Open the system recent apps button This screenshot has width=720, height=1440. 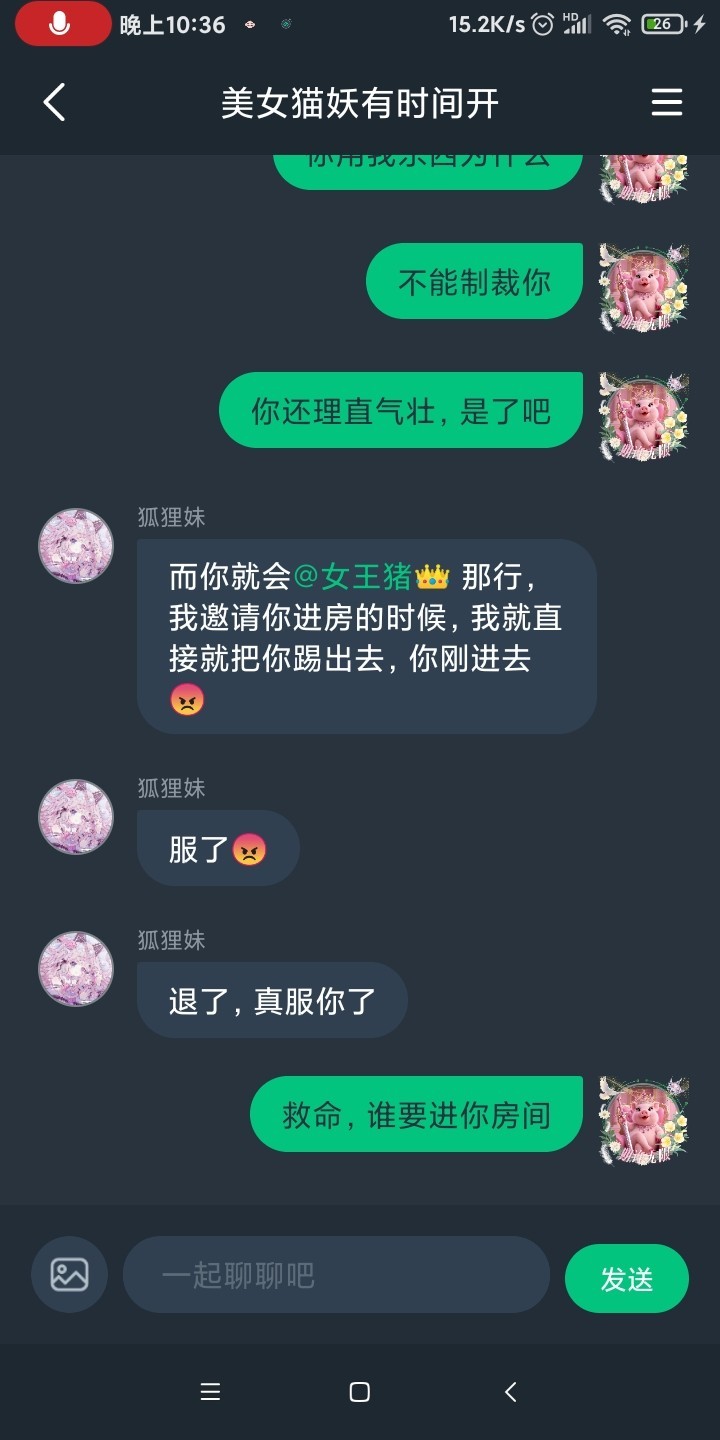(x=210, y=1392)
